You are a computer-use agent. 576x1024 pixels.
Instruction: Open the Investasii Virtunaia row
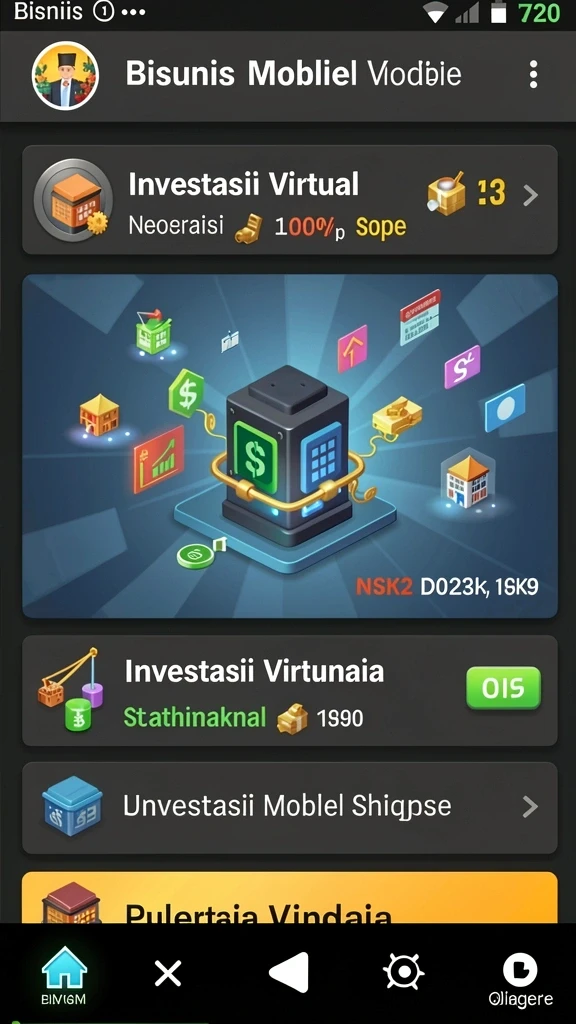pos(290,691)
